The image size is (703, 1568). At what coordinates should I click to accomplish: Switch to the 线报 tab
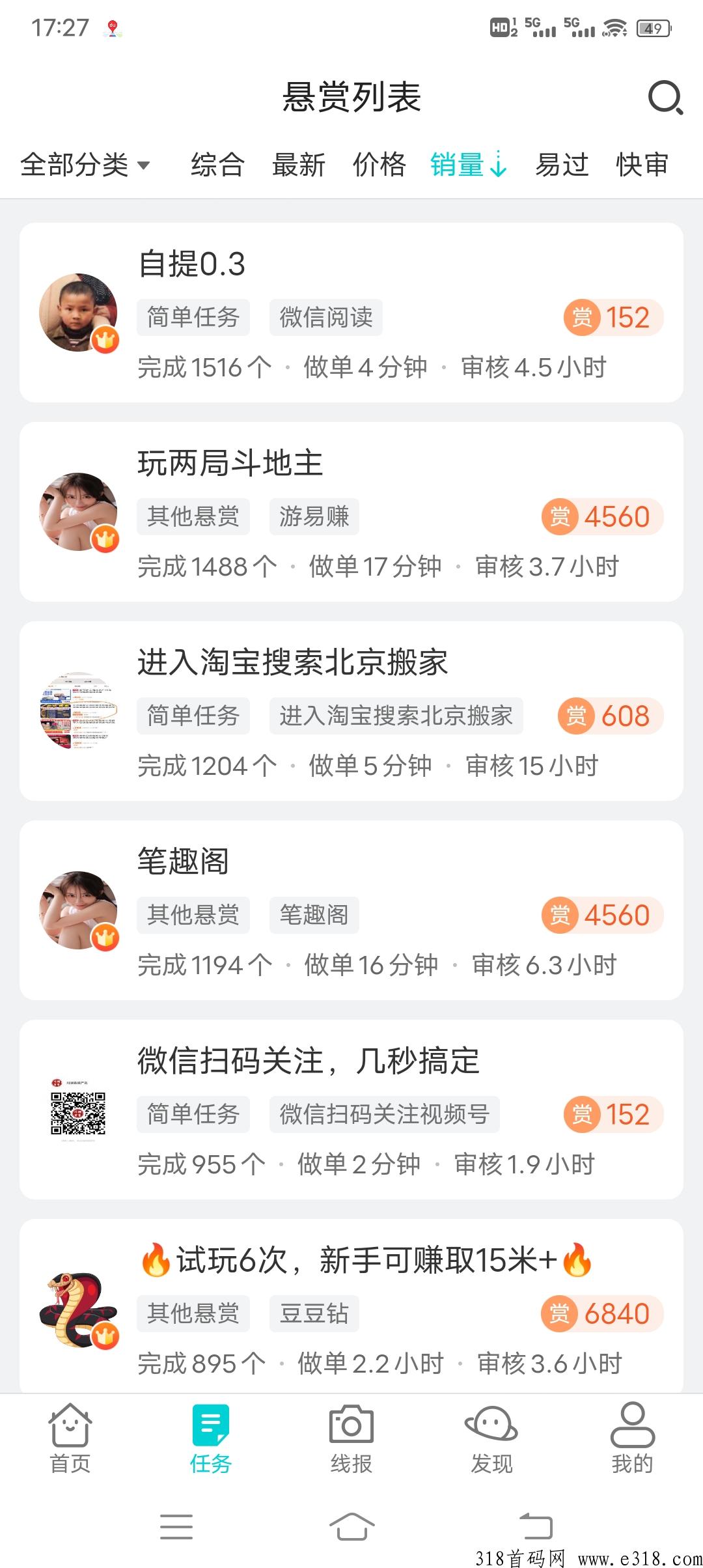coord(351,1438)
